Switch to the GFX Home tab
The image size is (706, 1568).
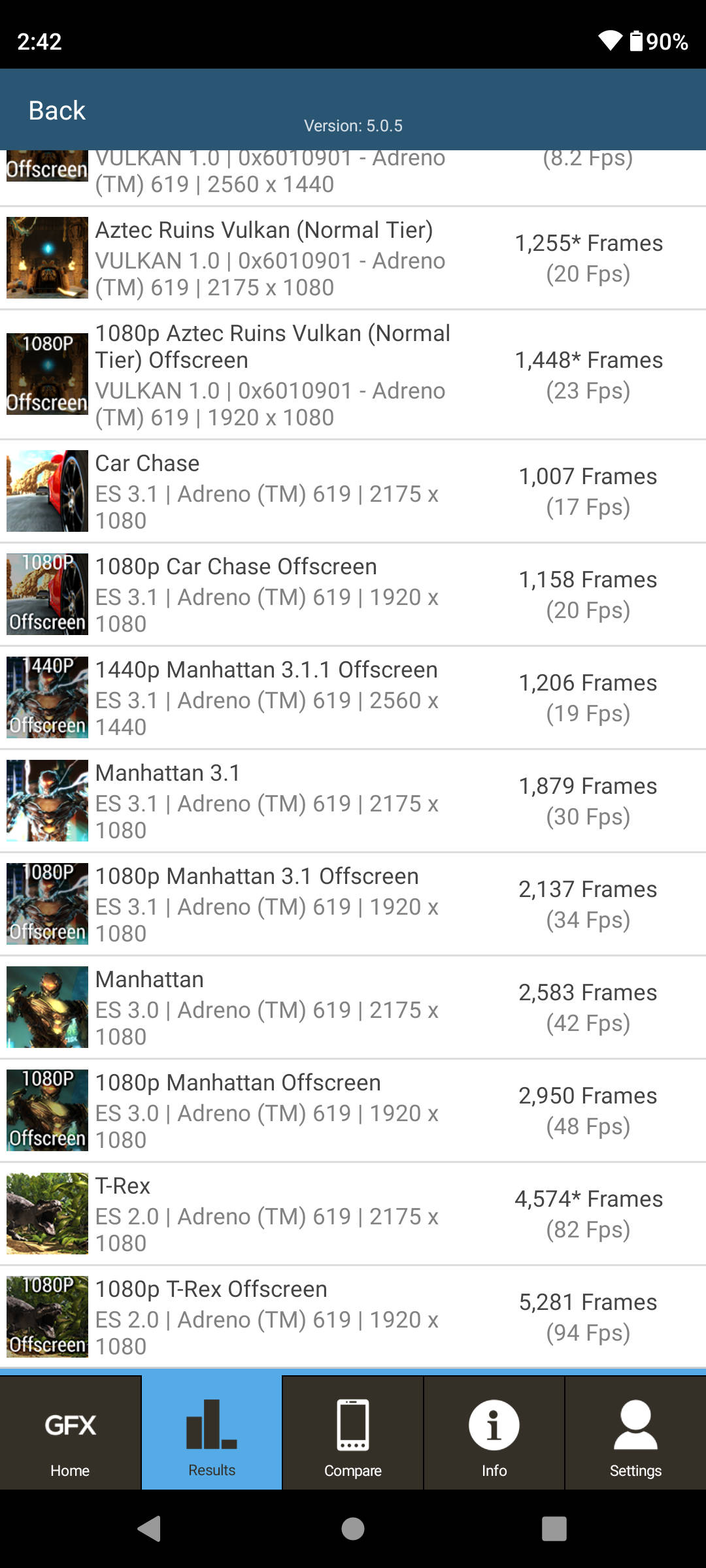pos(71,1433)
